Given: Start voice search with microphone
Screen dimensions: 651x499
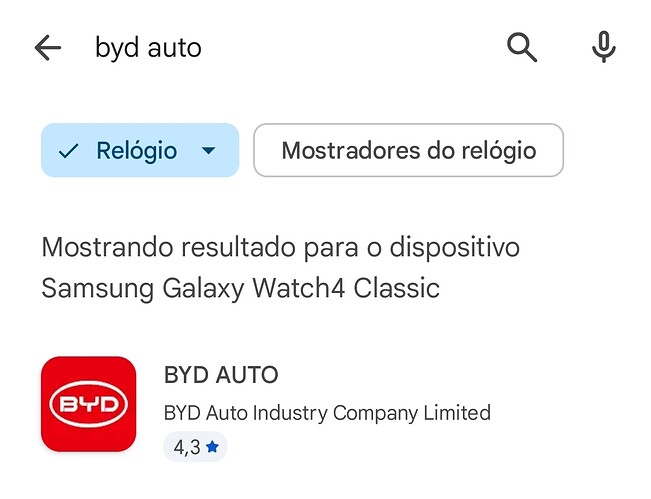Looking at the screenshot, I should coord(603,47).
